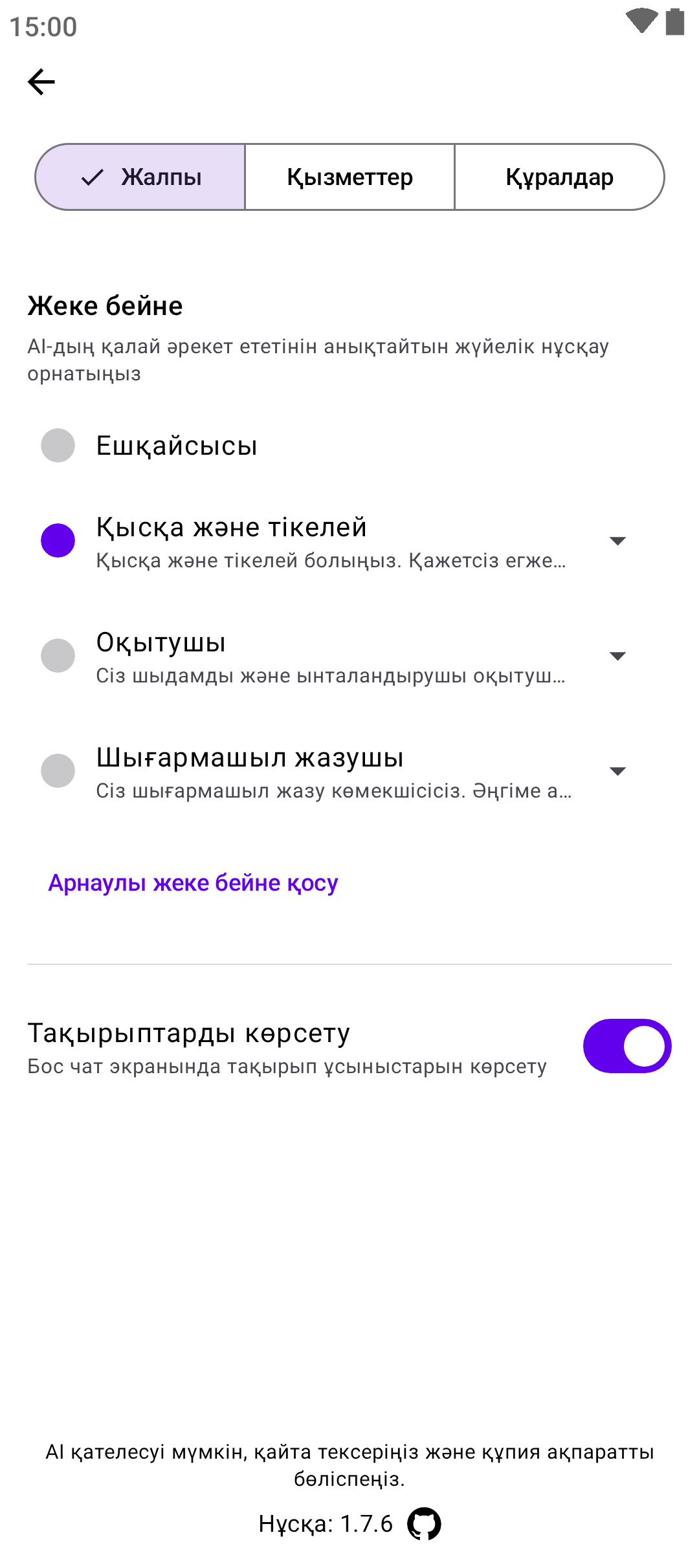Select the Жалпы tab
Viewport: 699px width, 1568px height.
(141, 177)
